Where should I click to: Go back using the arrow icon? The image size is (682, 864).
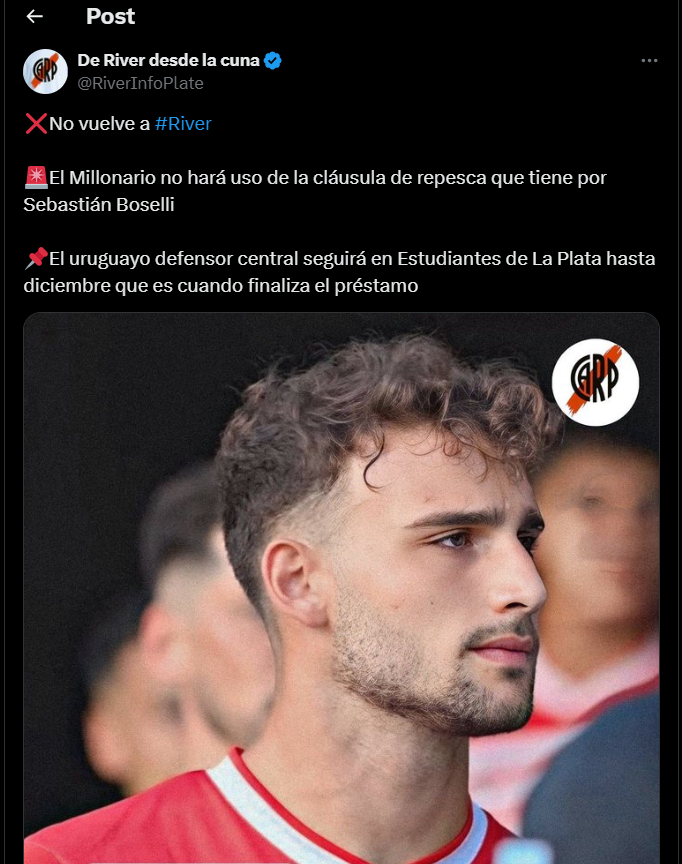pos(35,16)
